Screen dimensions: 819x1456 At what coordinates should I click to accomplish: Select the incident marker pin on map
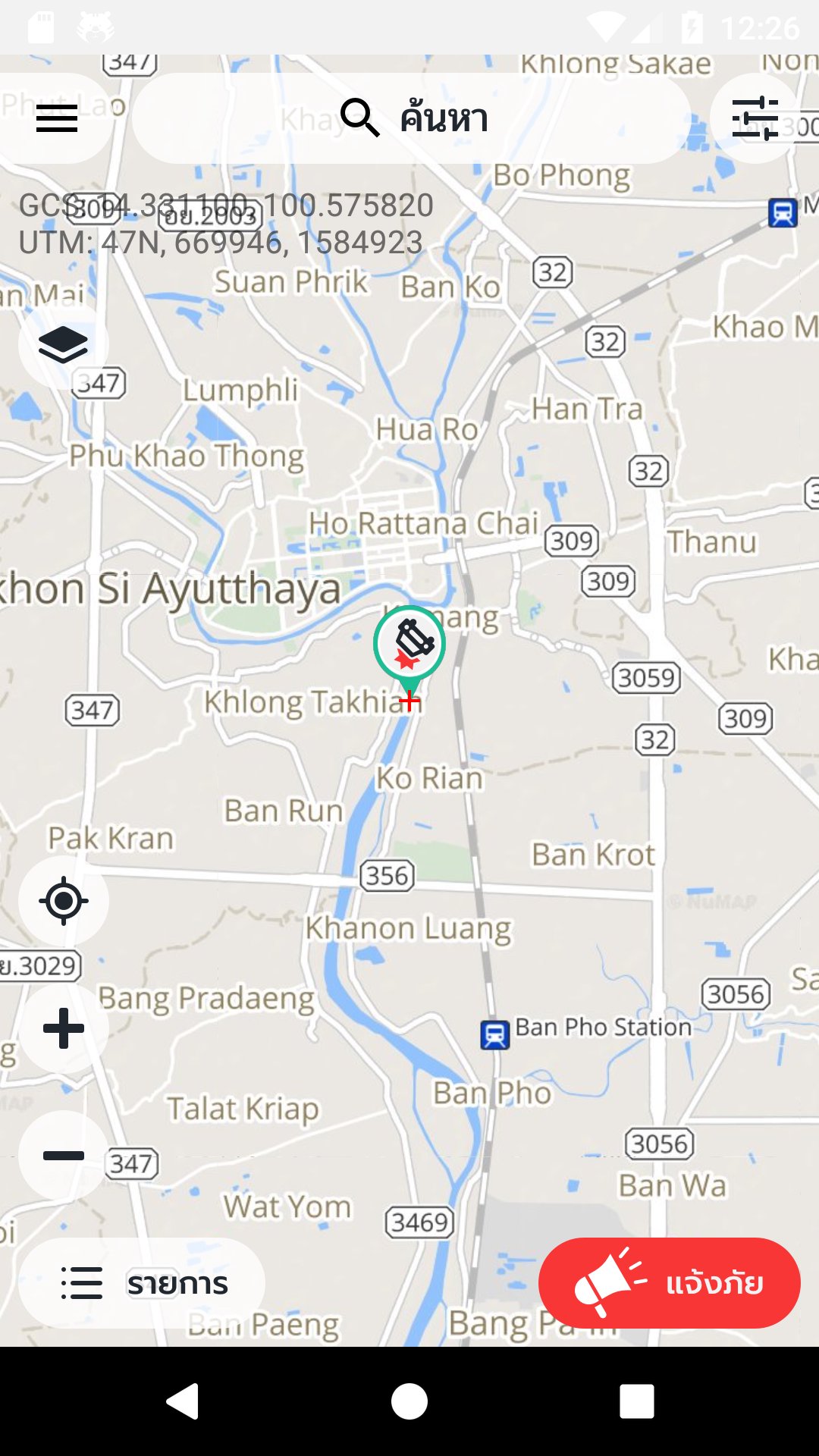tap(409, 645)
